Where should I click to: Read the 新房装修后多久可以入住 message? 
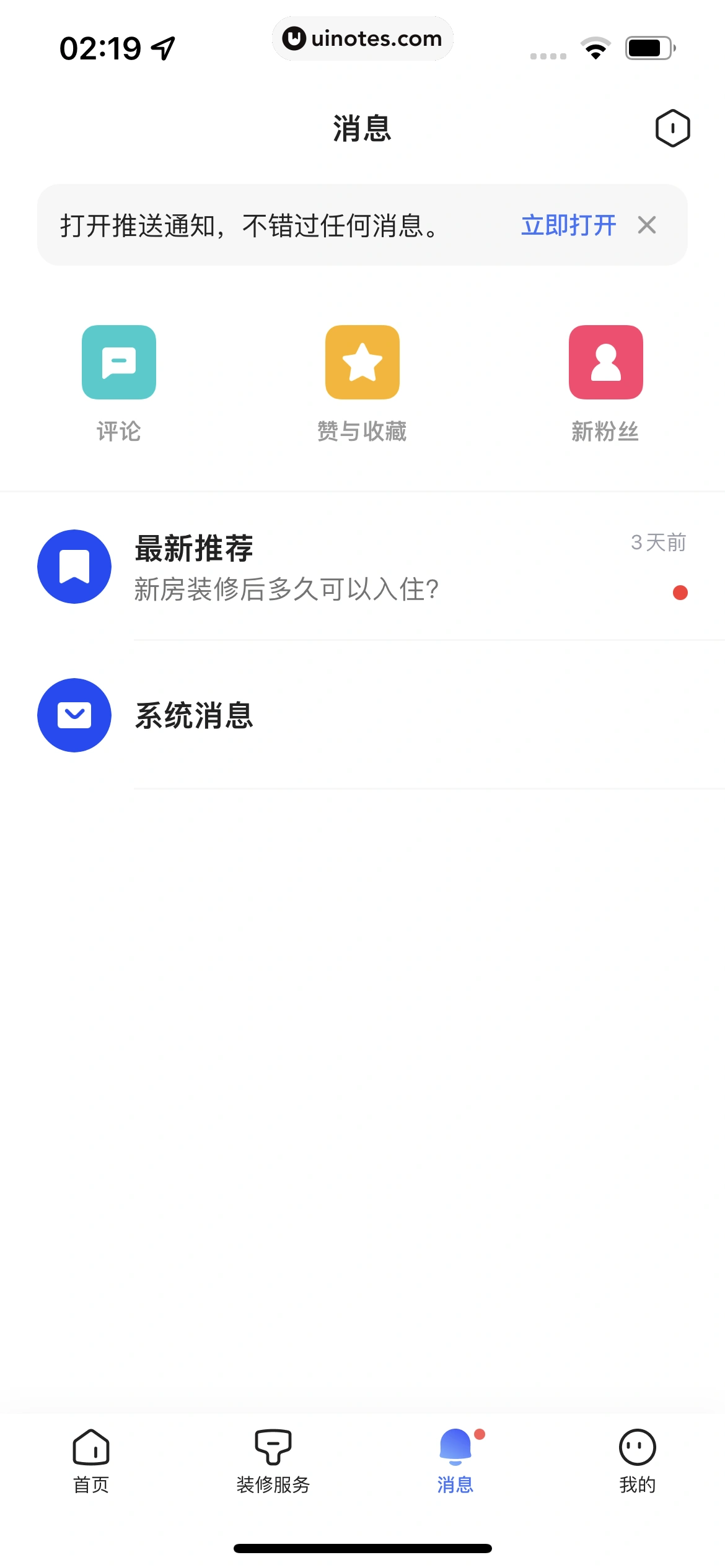[x=285, y=589]
